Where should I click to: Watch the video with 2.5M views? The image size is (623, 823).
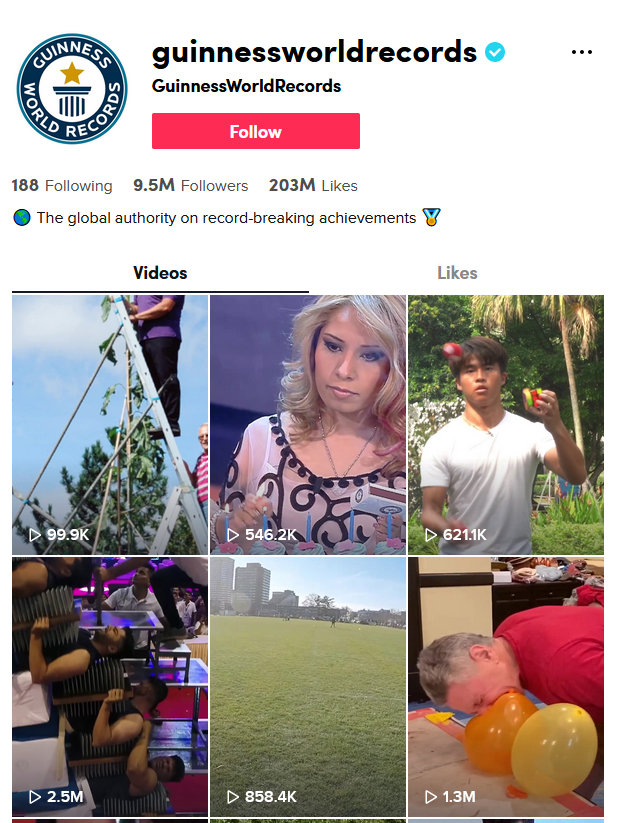[x=110, y=687]
